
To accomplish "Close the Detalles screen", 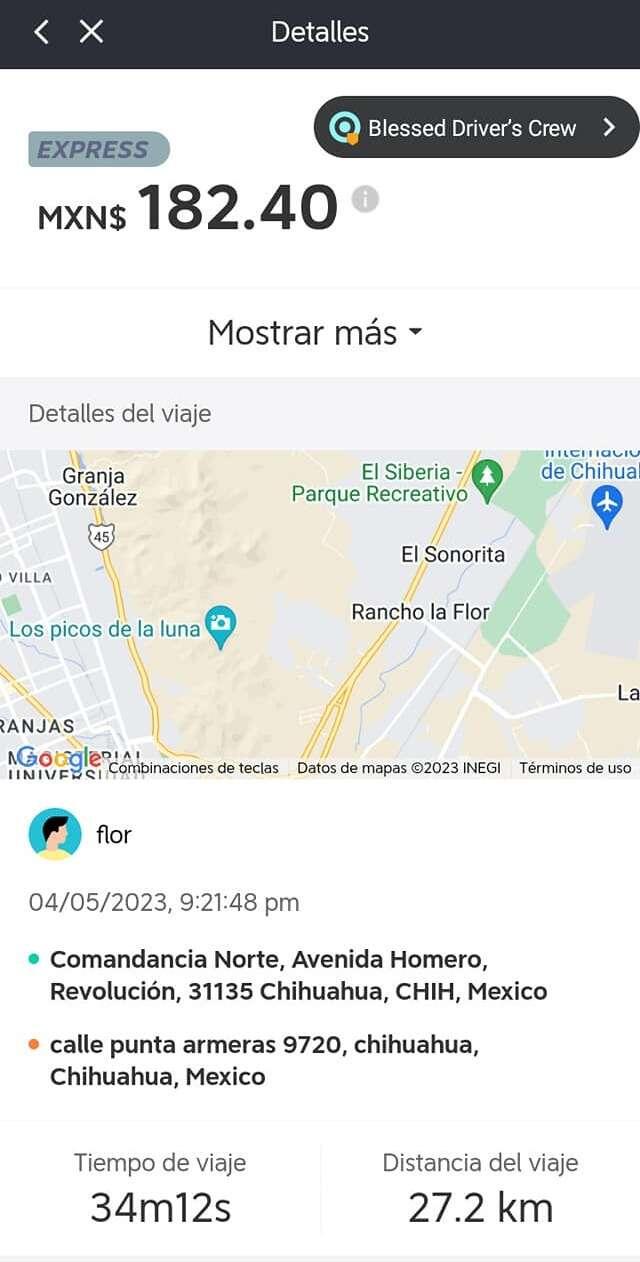I will [91, 32].
